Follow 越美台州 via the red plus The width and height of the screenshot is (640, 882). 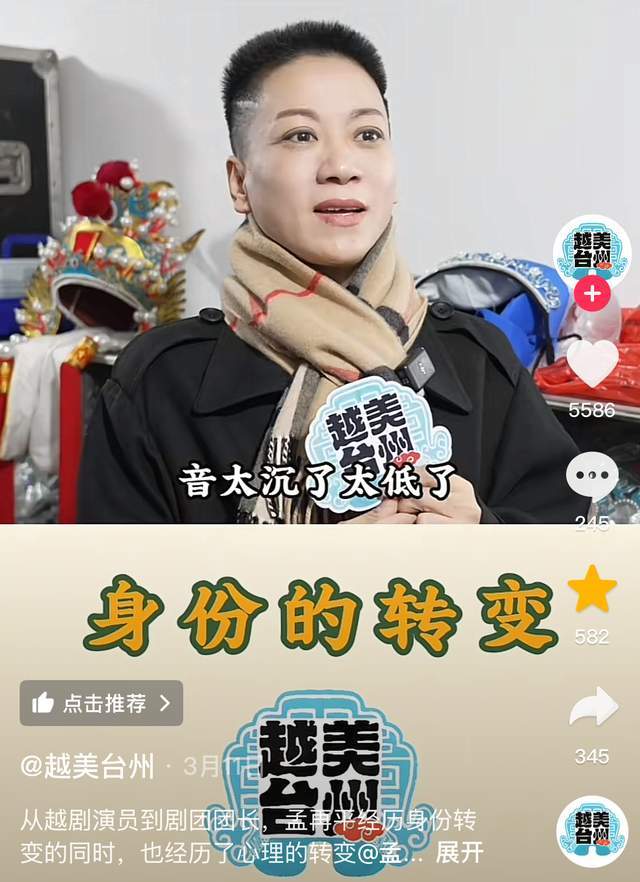click(592, 294)
